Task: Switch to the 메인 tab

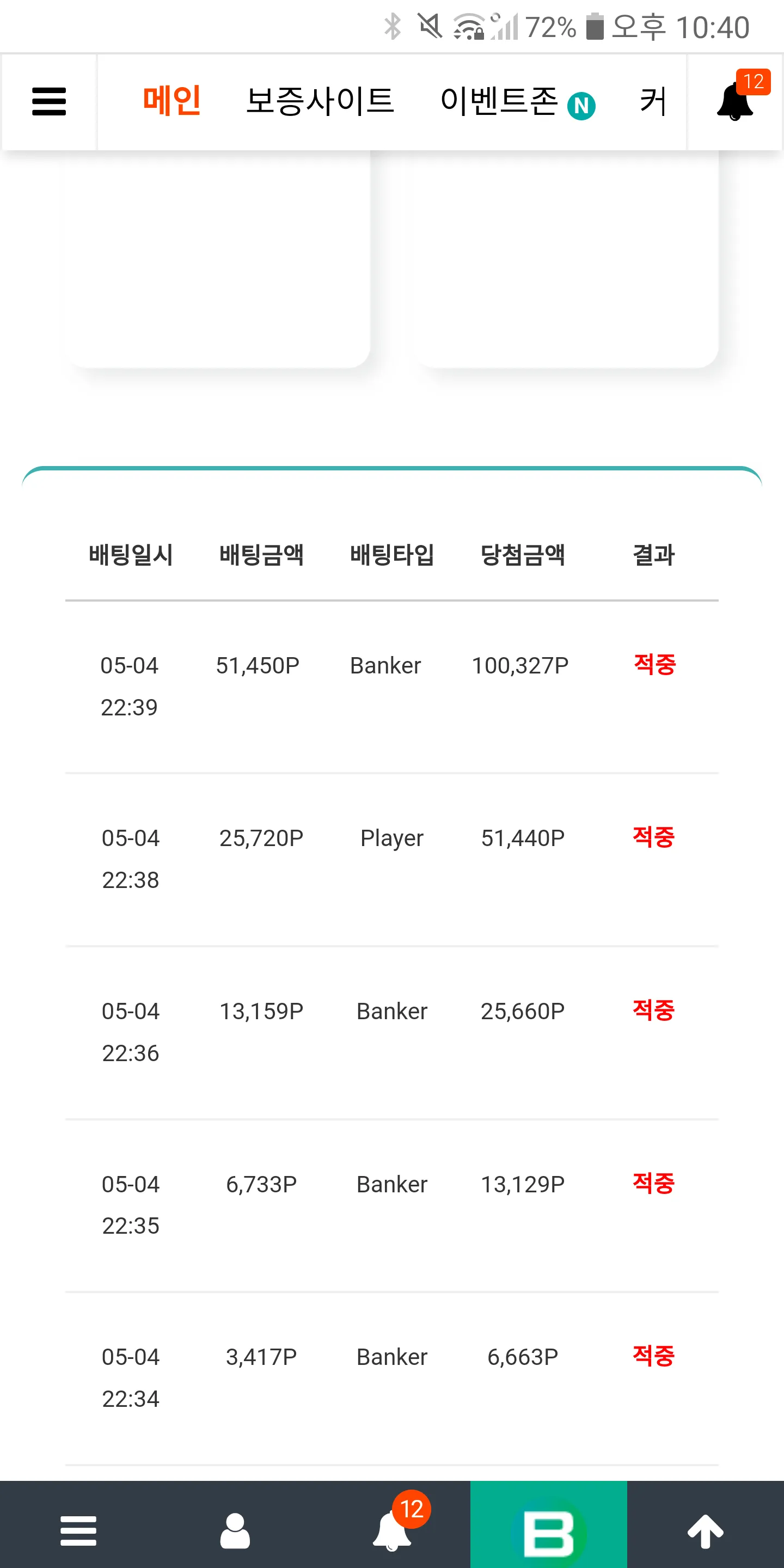Action: pos(171,100)
